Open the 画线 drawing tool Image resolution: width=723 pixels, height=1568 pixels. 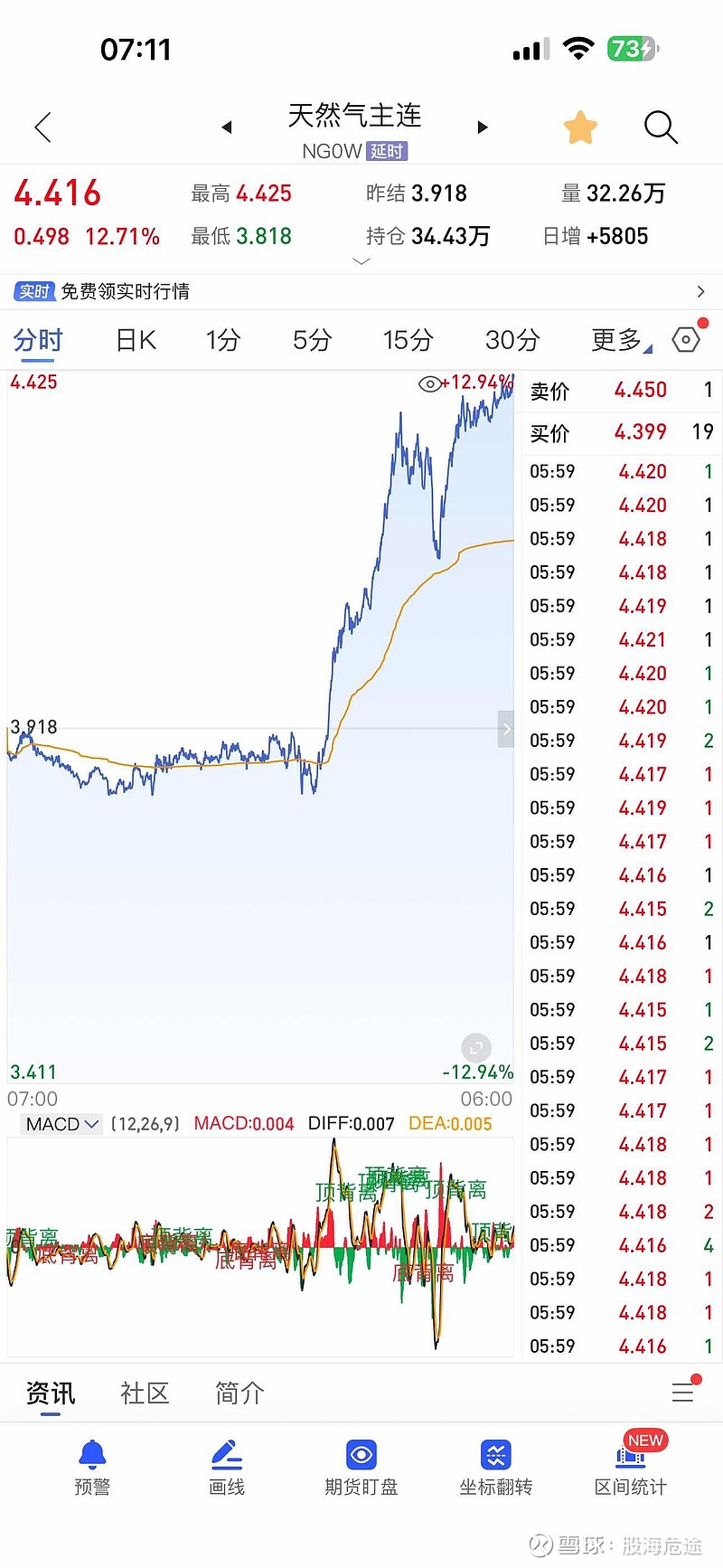[227, 1467]
